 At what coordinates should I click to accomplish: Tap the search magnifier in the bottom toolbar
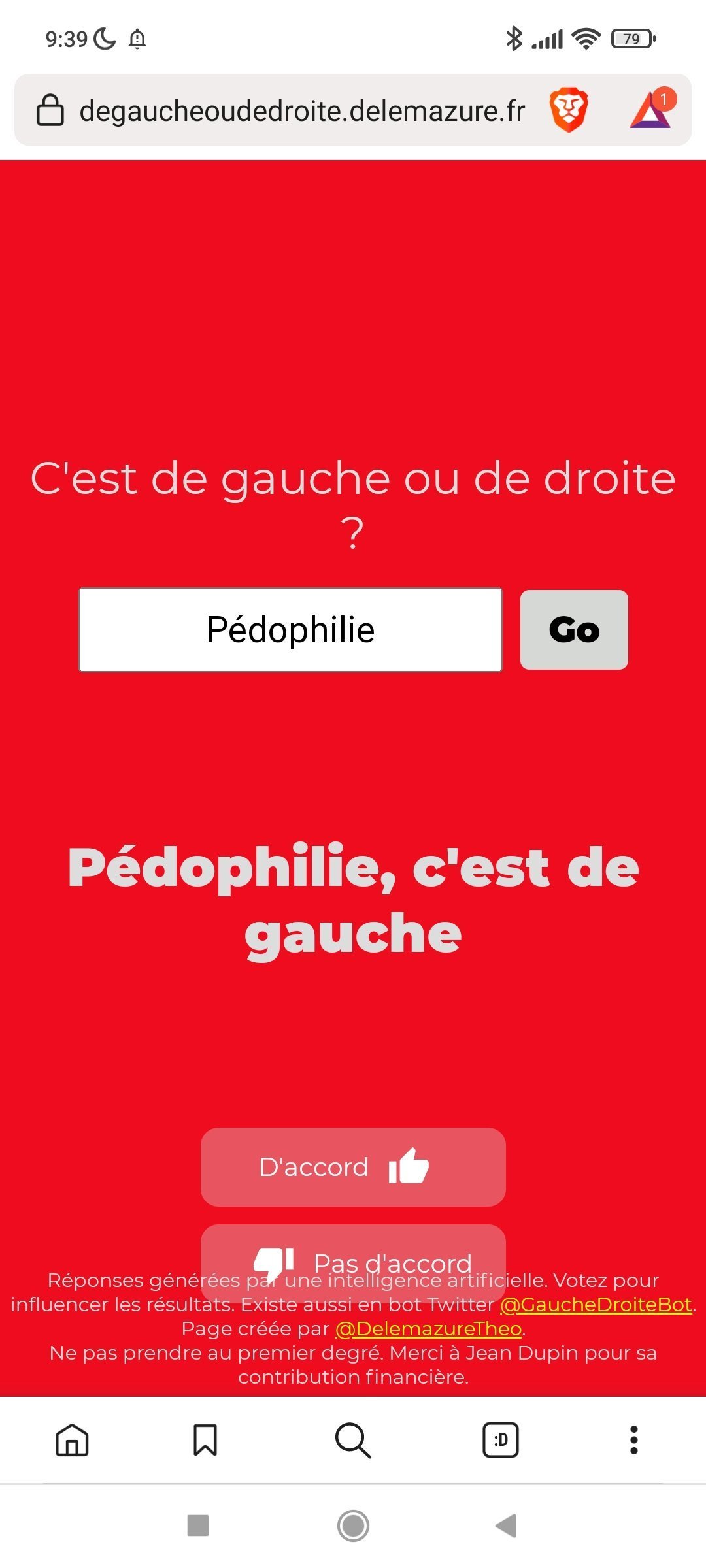coord(353,1441)
